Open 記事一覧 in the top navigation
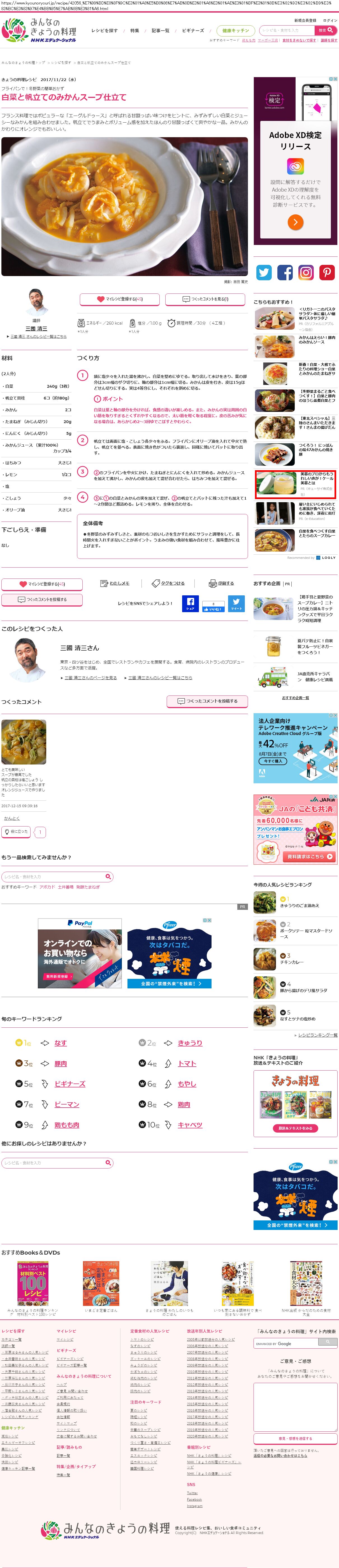This screenshot has width=339, height=1568. coord(160,30)
